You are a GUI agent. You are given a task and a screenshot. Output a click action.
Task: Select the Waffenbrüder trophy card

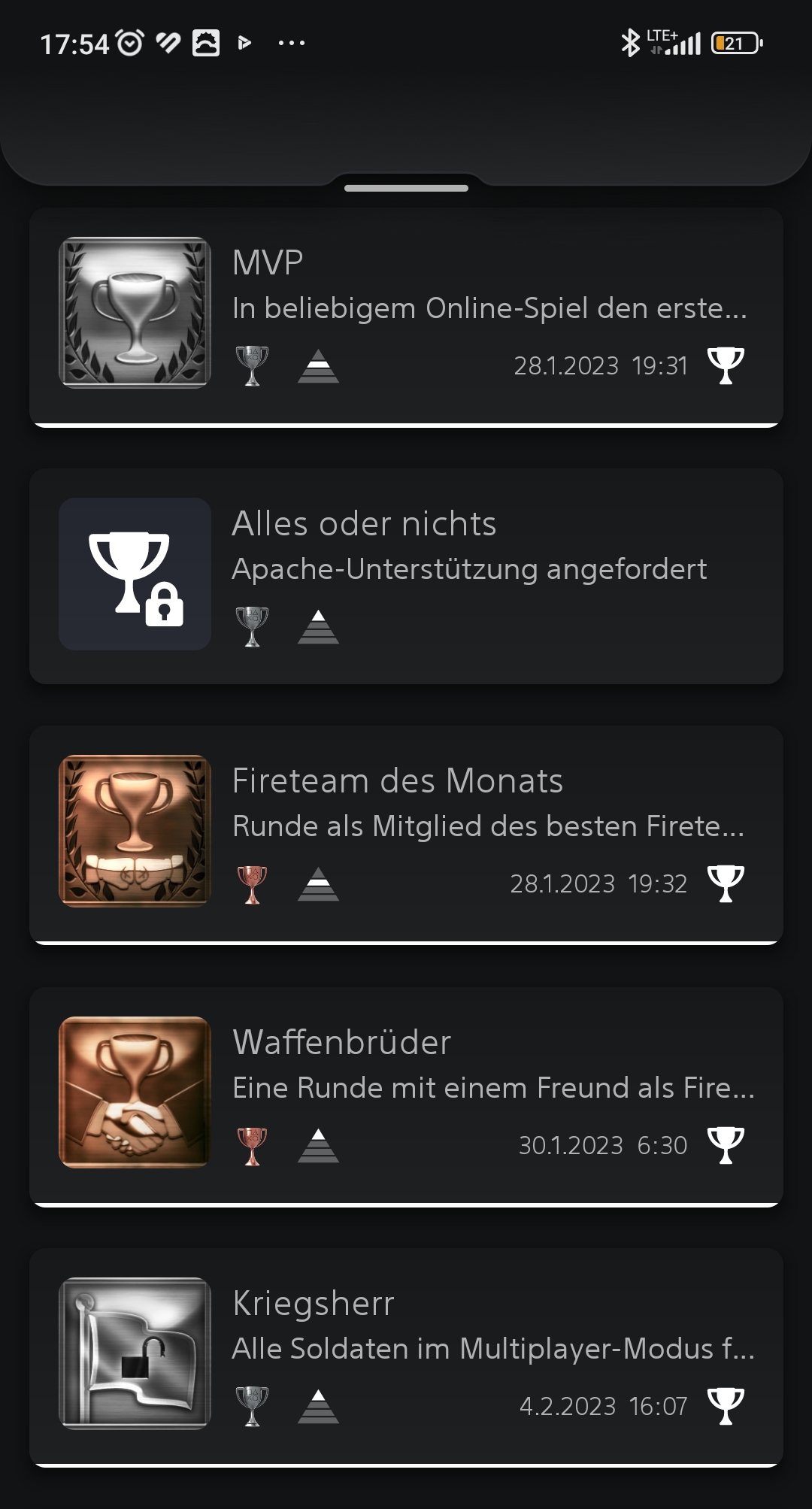[x=406, y=1094]
